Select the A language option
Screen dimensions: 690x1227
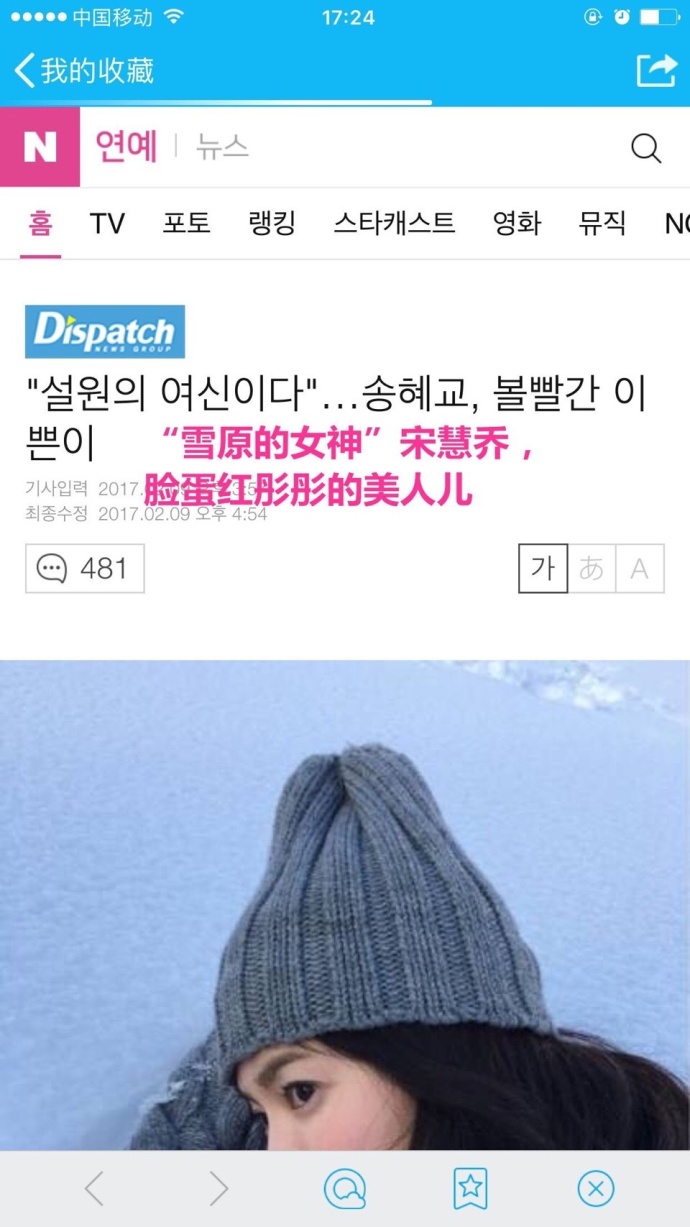click(x=640, y=569)
